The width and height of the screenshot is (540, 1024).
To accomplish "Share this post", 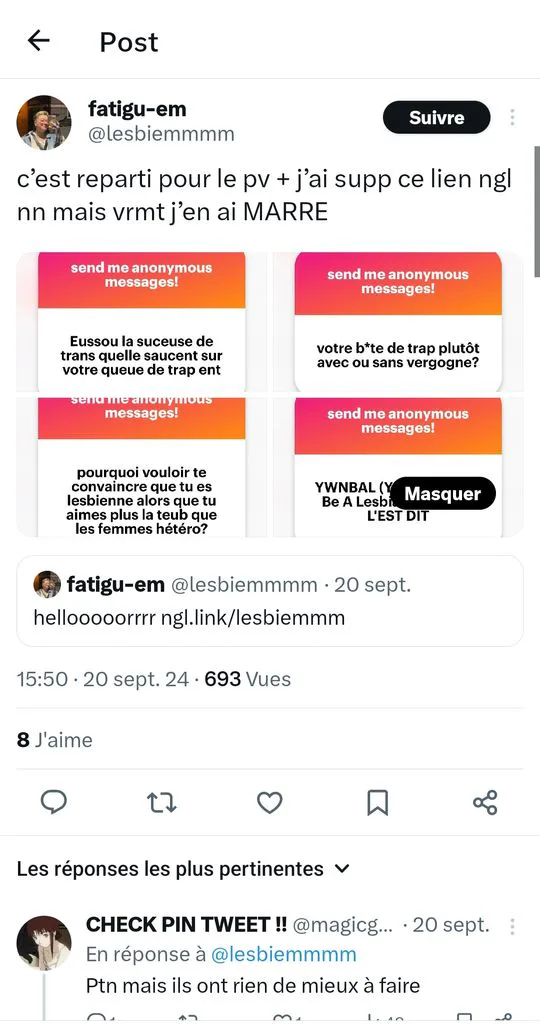I will (485, 802).
